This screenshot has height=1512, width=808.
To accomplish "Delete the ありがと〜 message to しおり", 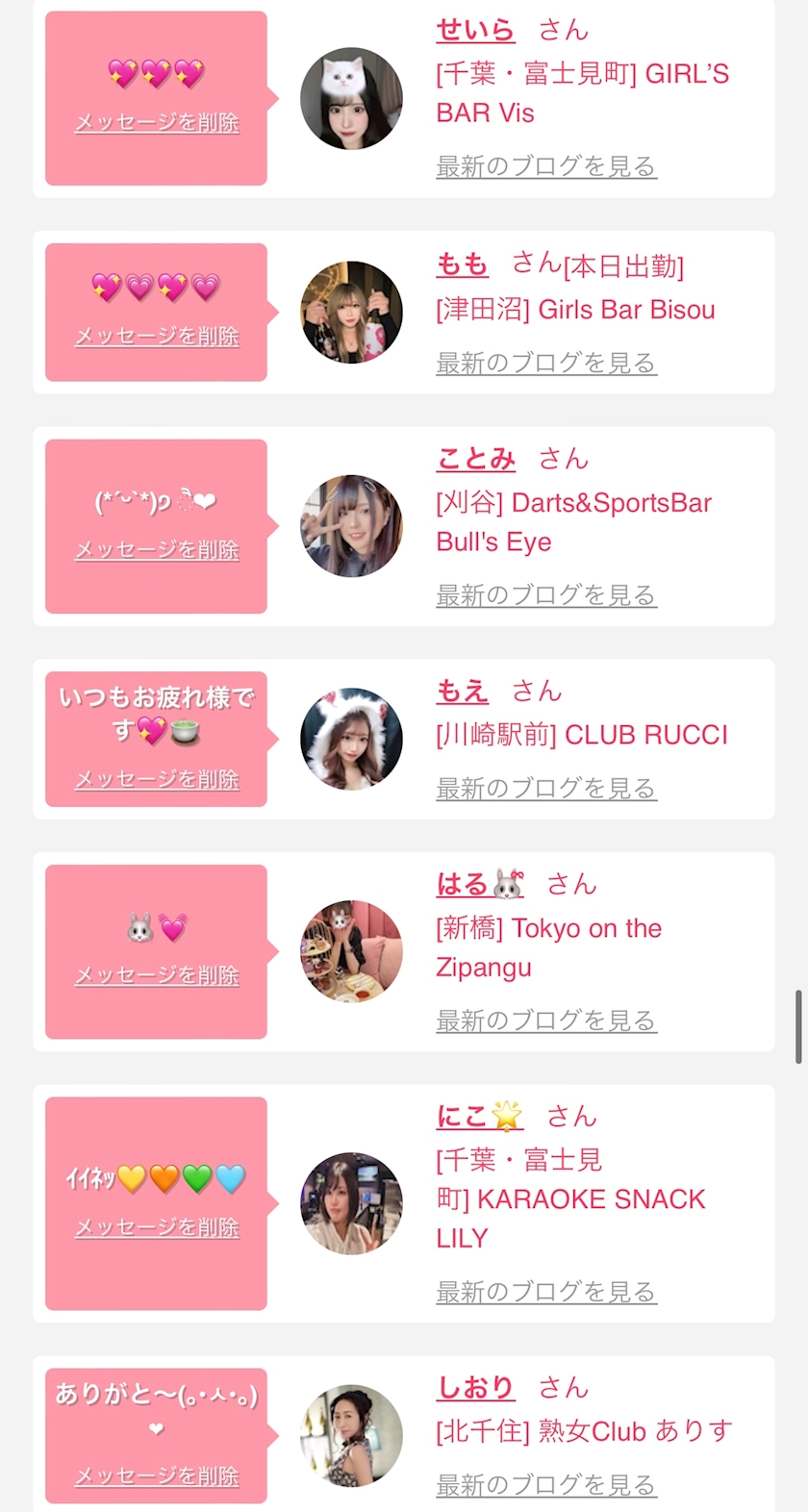I will (157, 1476).
